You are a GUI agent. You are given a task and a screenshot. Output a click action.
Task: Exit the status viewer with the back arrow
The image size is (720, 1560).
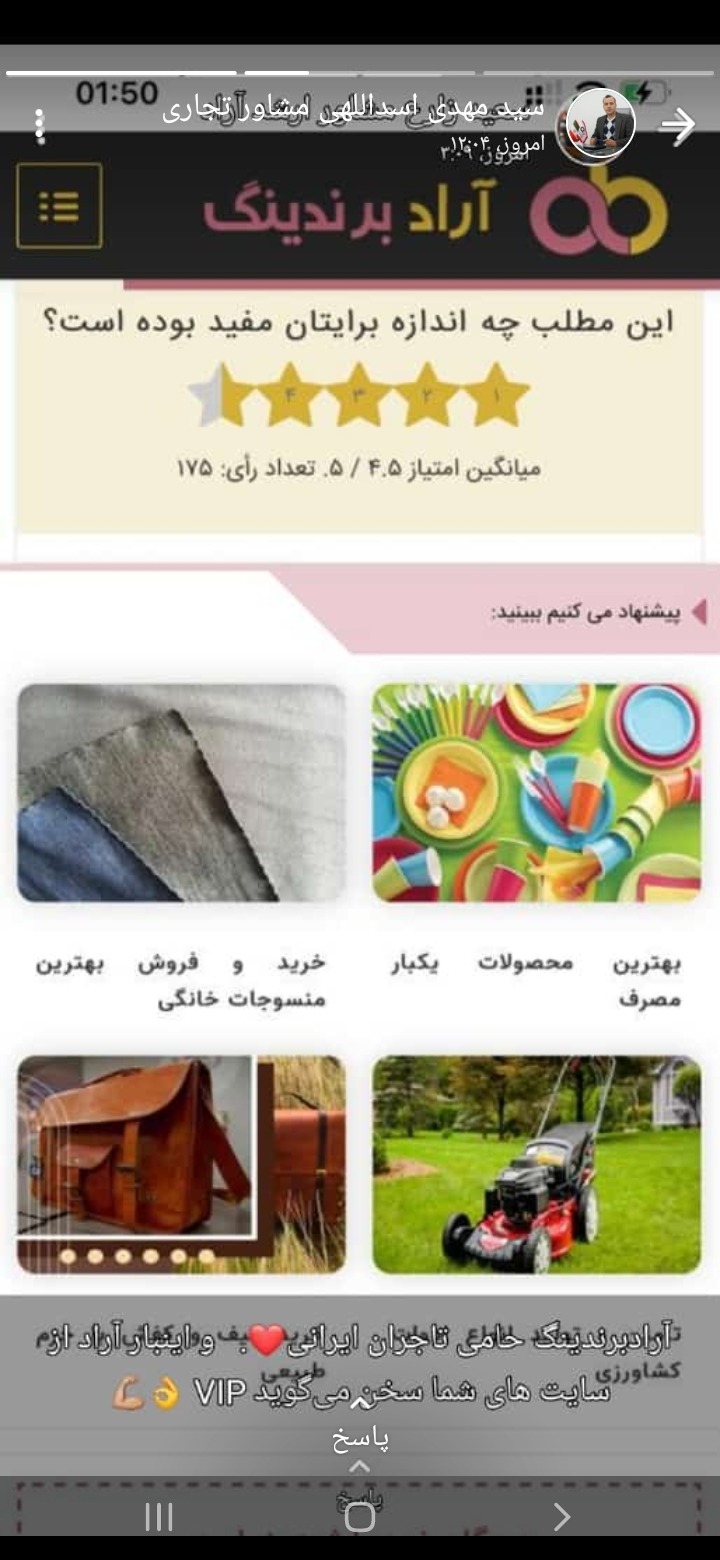(678, 126)
